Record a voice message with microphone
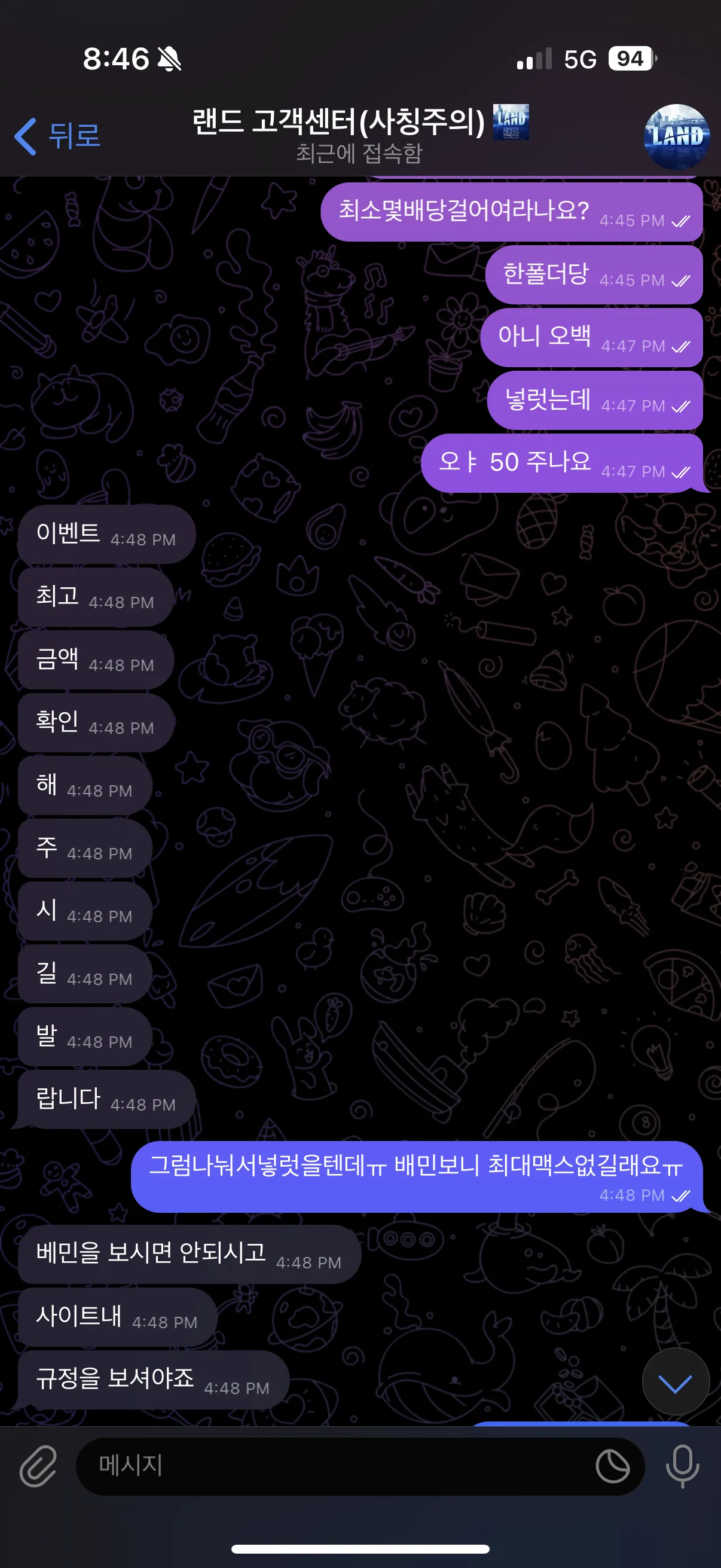The height and width of the screenshot is (1568, 721). tap(682, 1466)
